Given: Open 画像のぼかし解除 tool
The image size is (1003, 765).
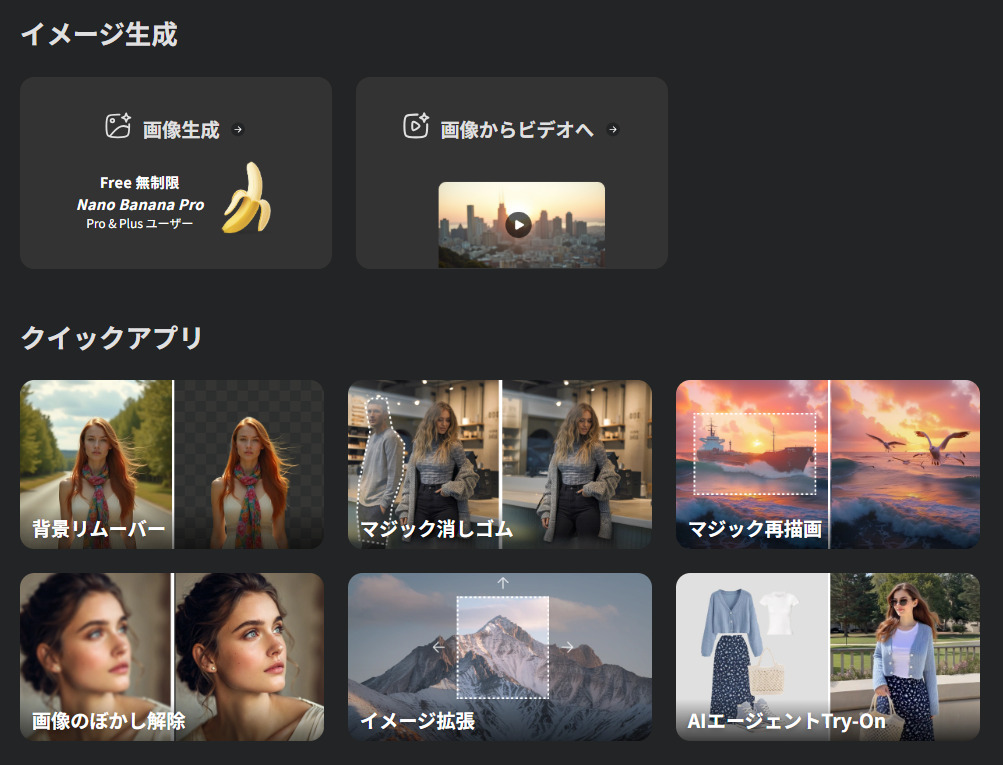Looking at the screenshot, I should pos(171,656).
